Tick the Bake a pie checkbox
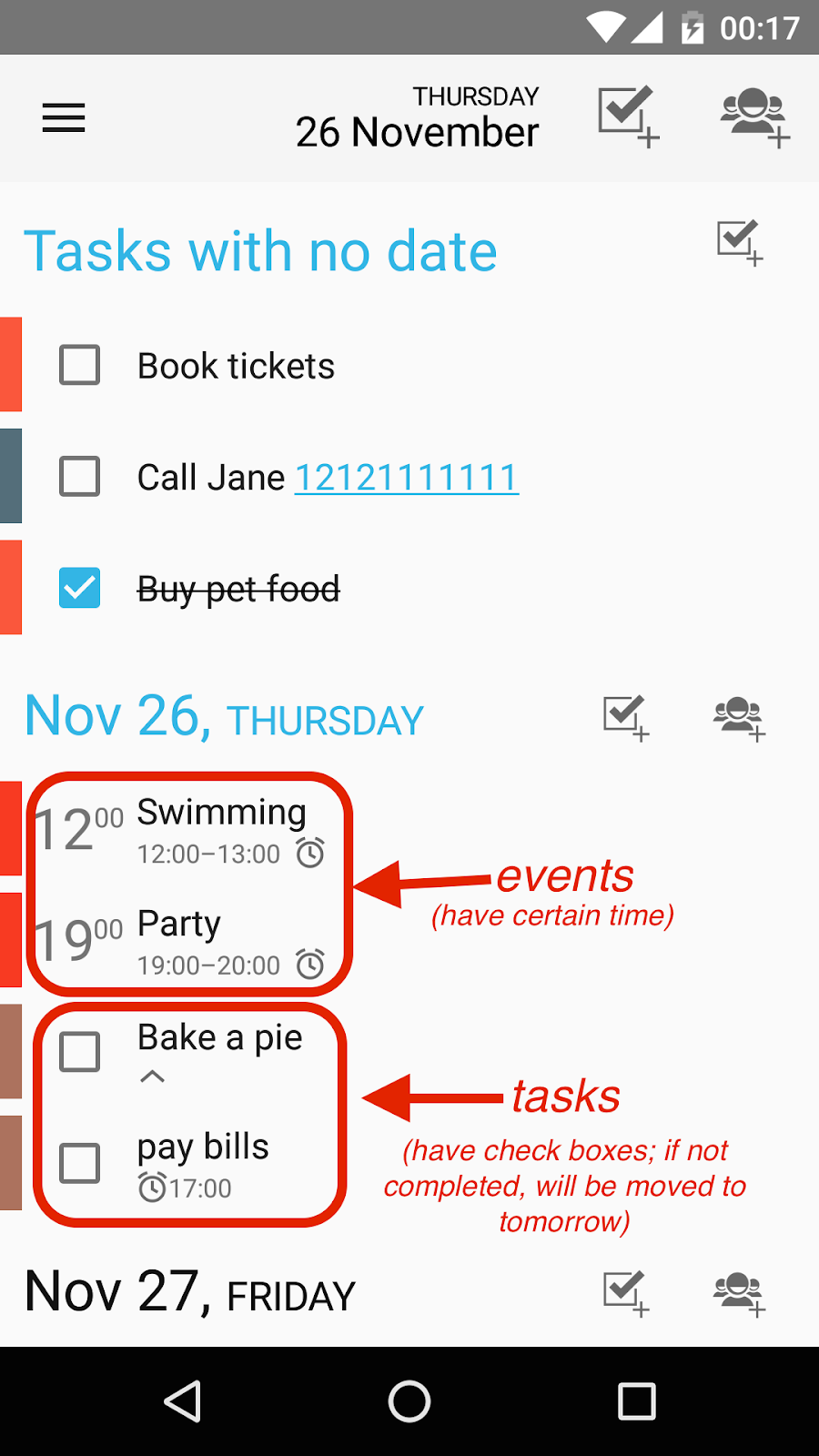The height and width of the screenshot is (1456, 819). click(x=80, y=1052)
